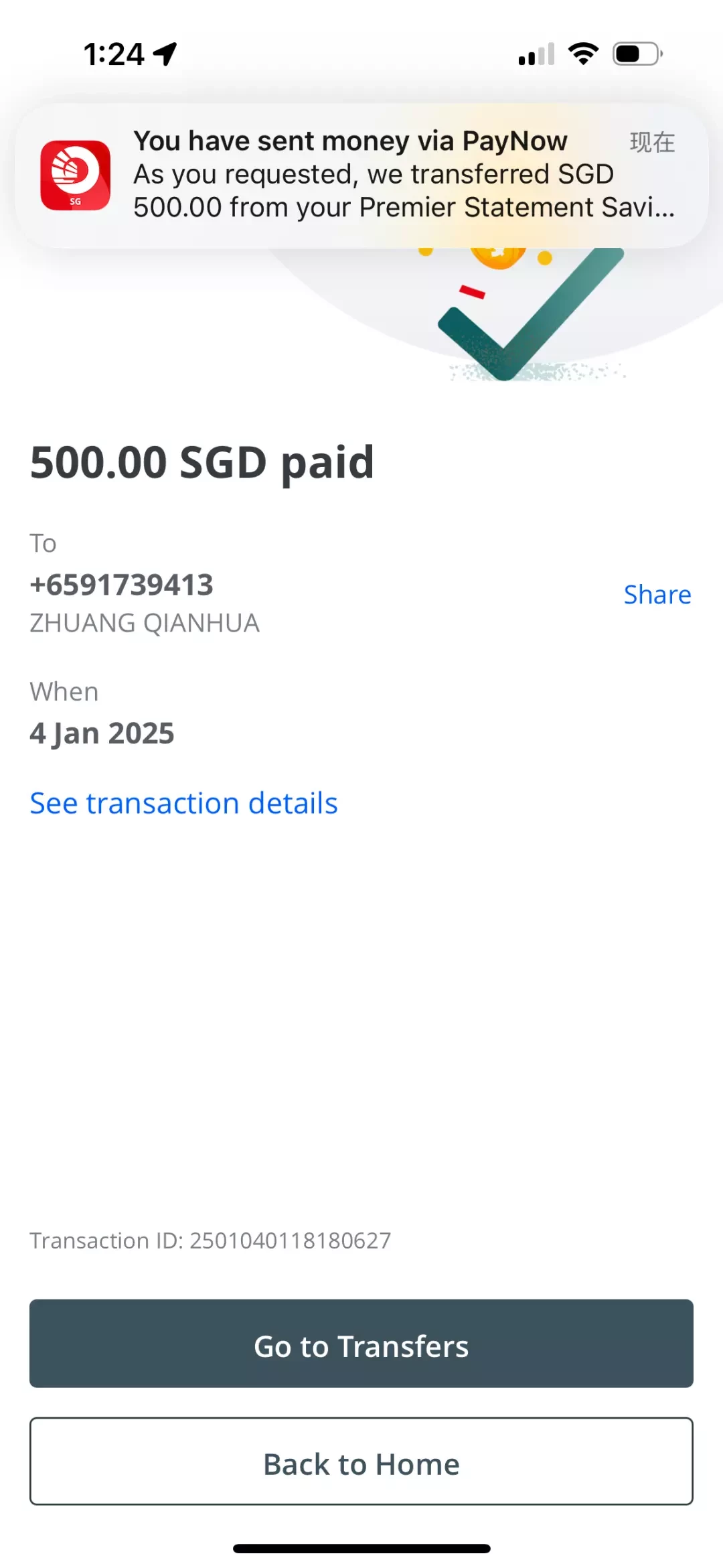Go to Transfers
The width and height of the screenshot is (723, 1568).
pos(361,1343)
